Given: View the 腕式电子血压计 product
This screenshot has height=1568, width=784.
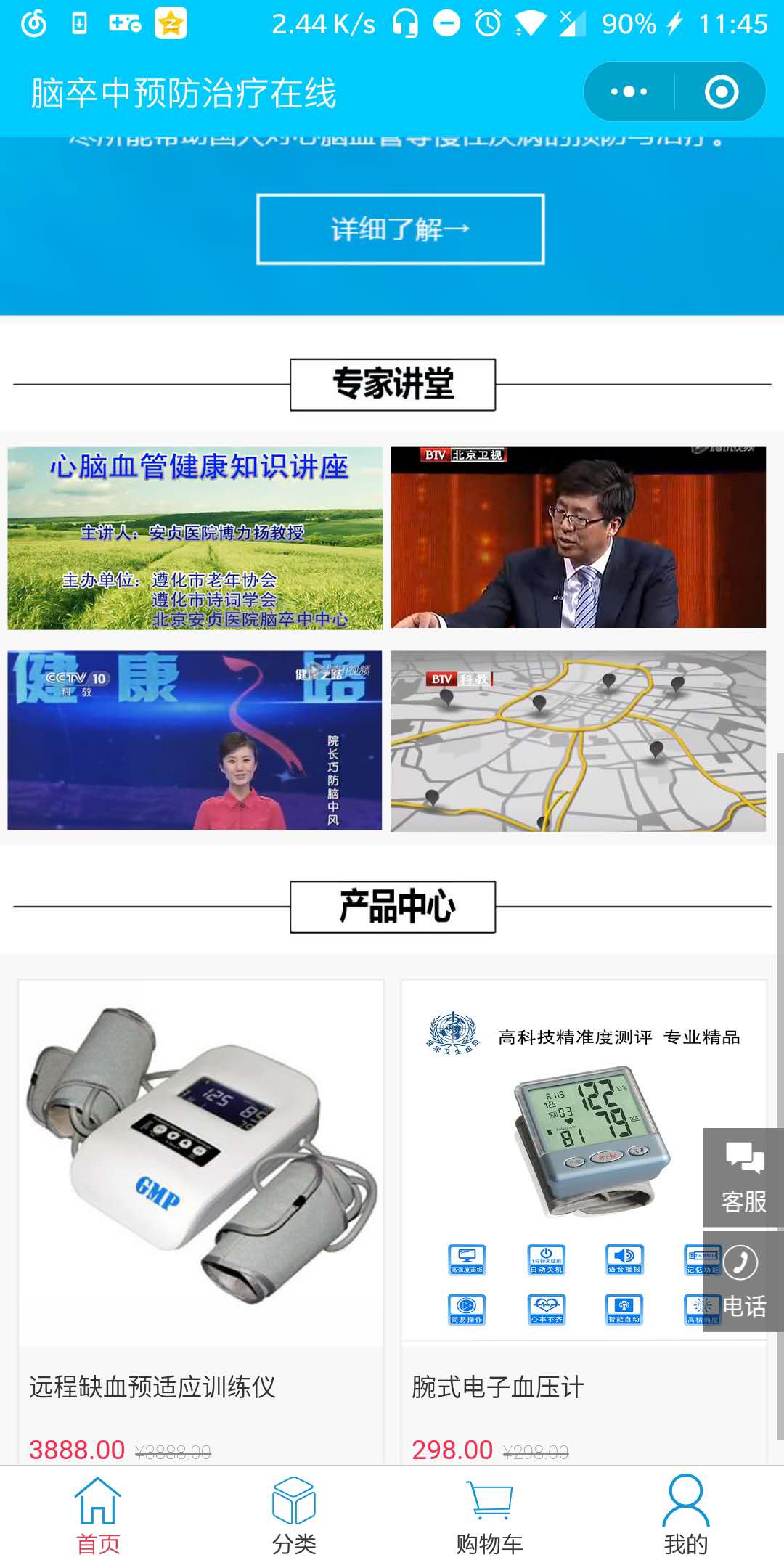Looking at the screenshot, I should pos(584,1222).
